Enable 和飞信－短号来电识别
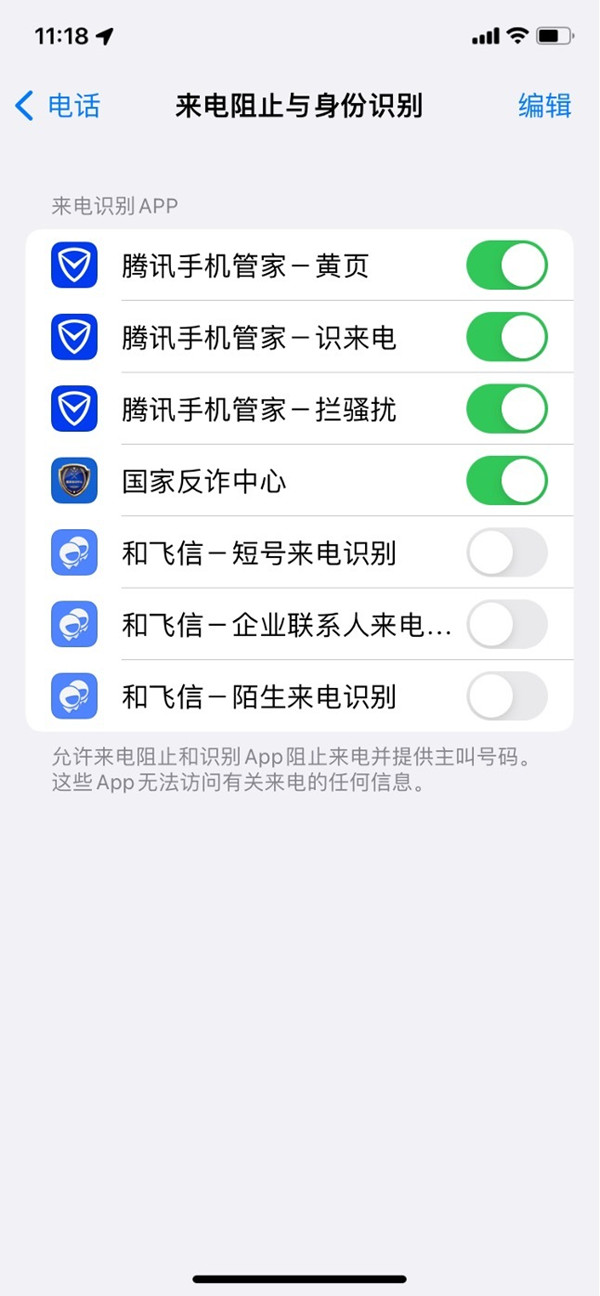The image size is (600, 1296). 507,553
